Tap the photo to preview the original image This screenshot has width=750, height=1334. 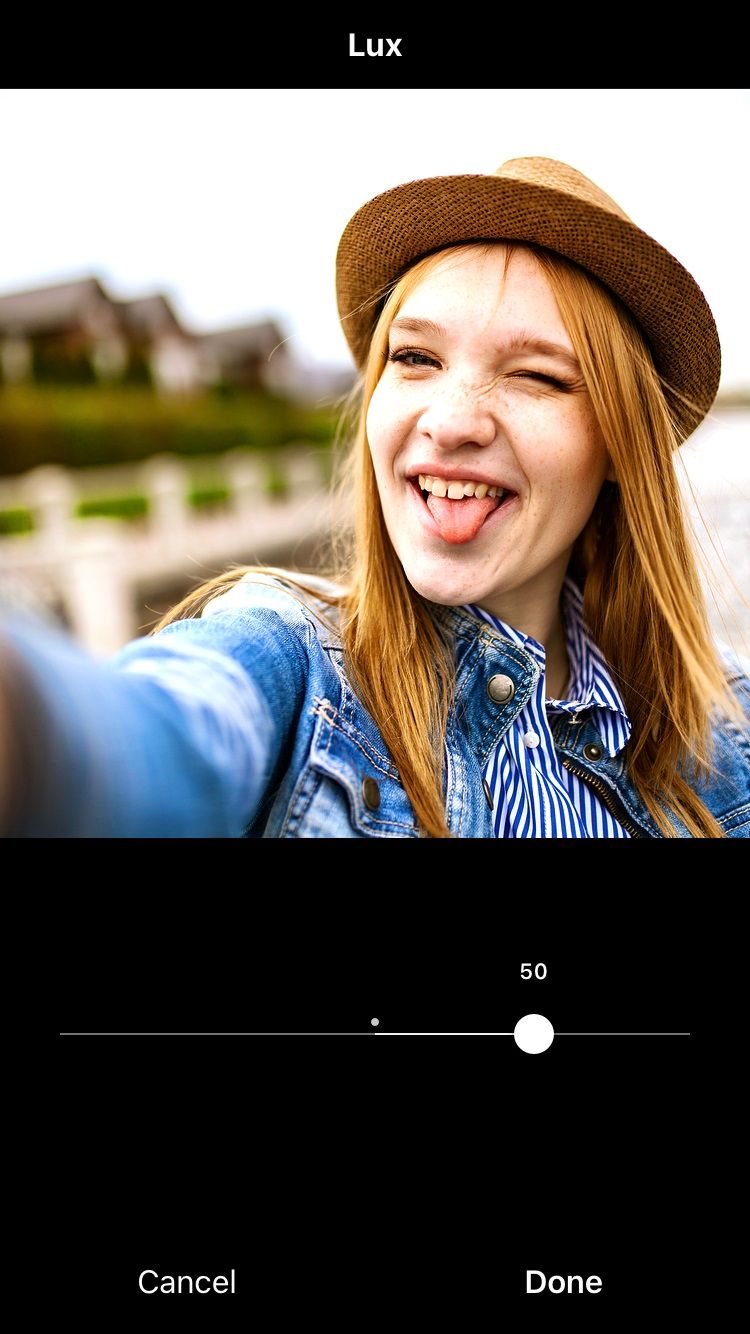(x=375, y=465)
